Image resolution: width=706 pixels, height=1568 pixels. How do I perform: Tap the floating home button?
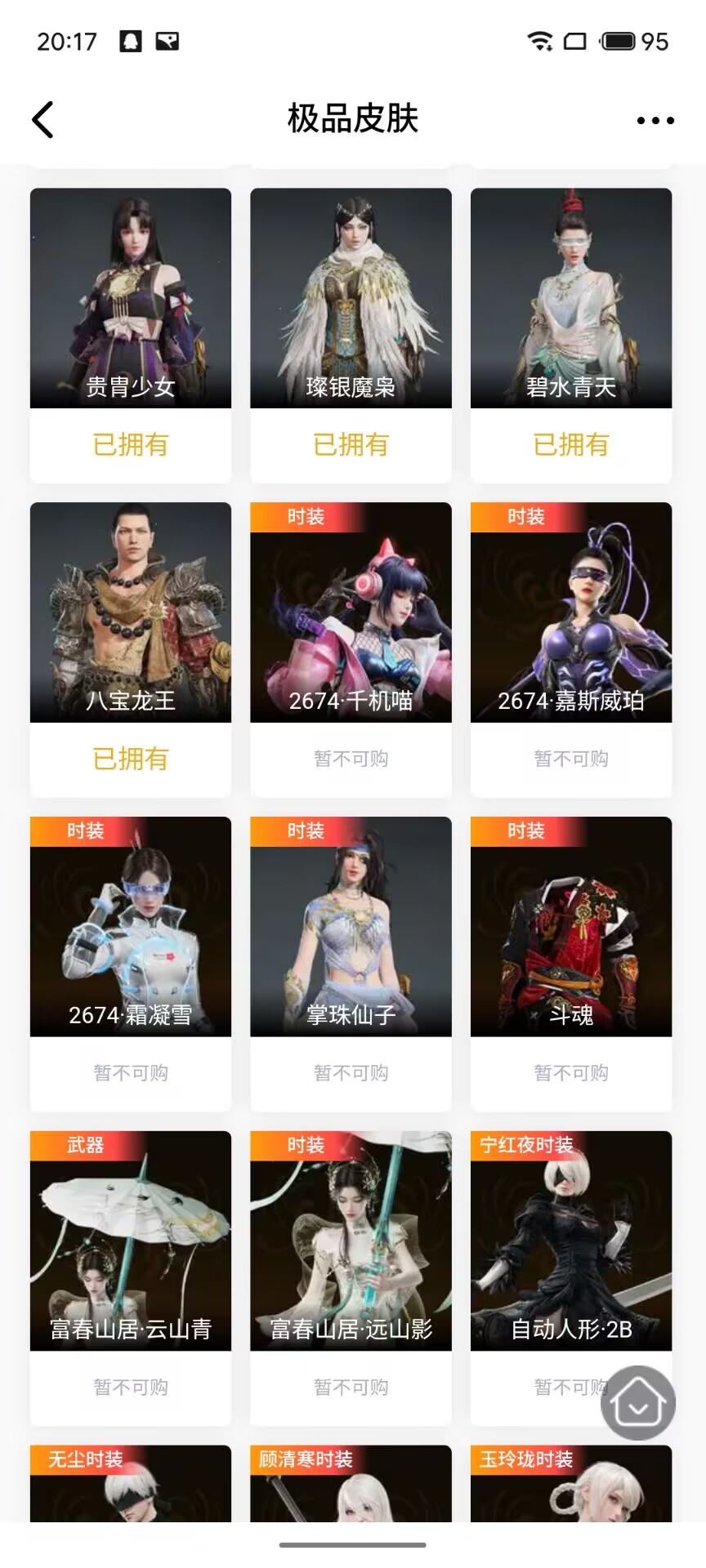pyautogui.click(x=638, y=1403)
